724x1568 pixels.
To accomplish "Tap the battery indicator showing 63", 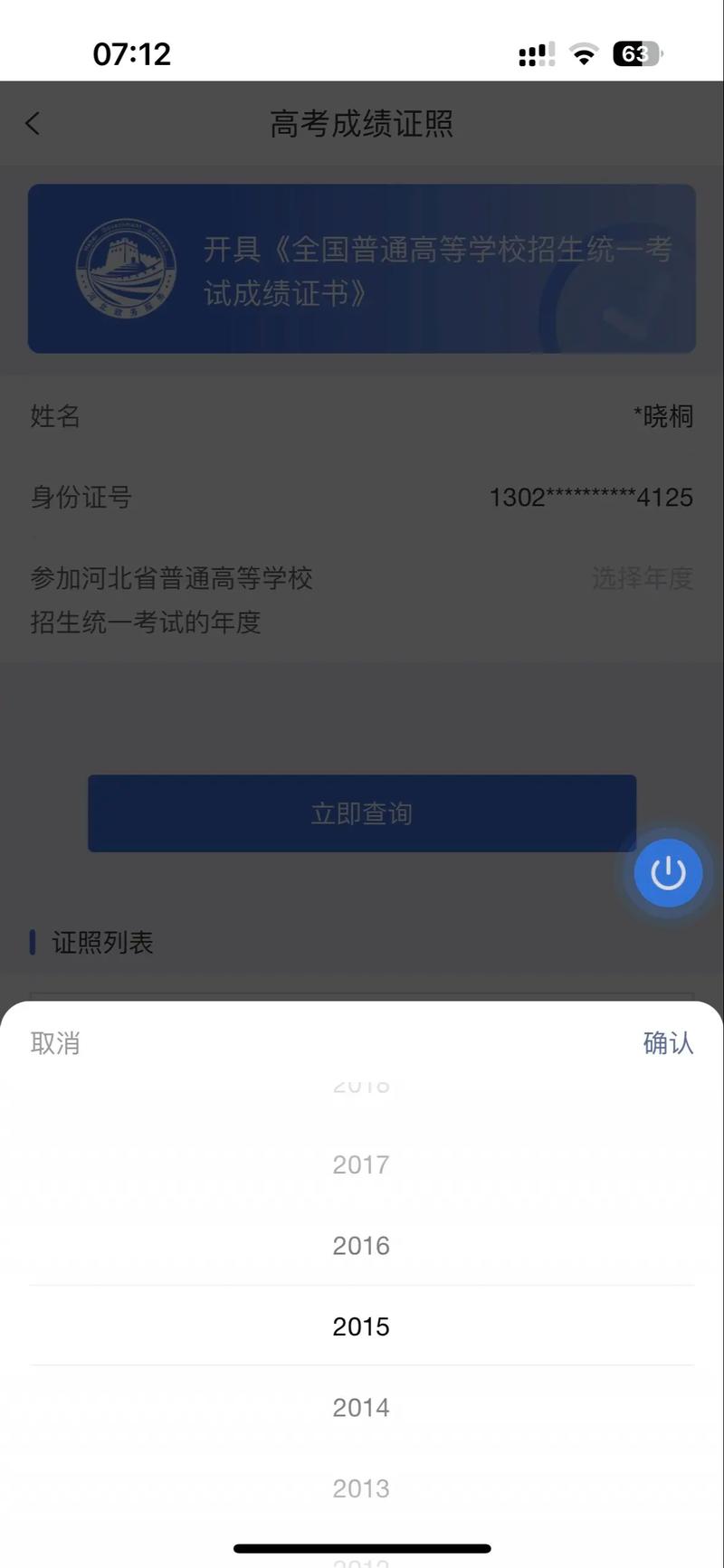I will [636, 54].
